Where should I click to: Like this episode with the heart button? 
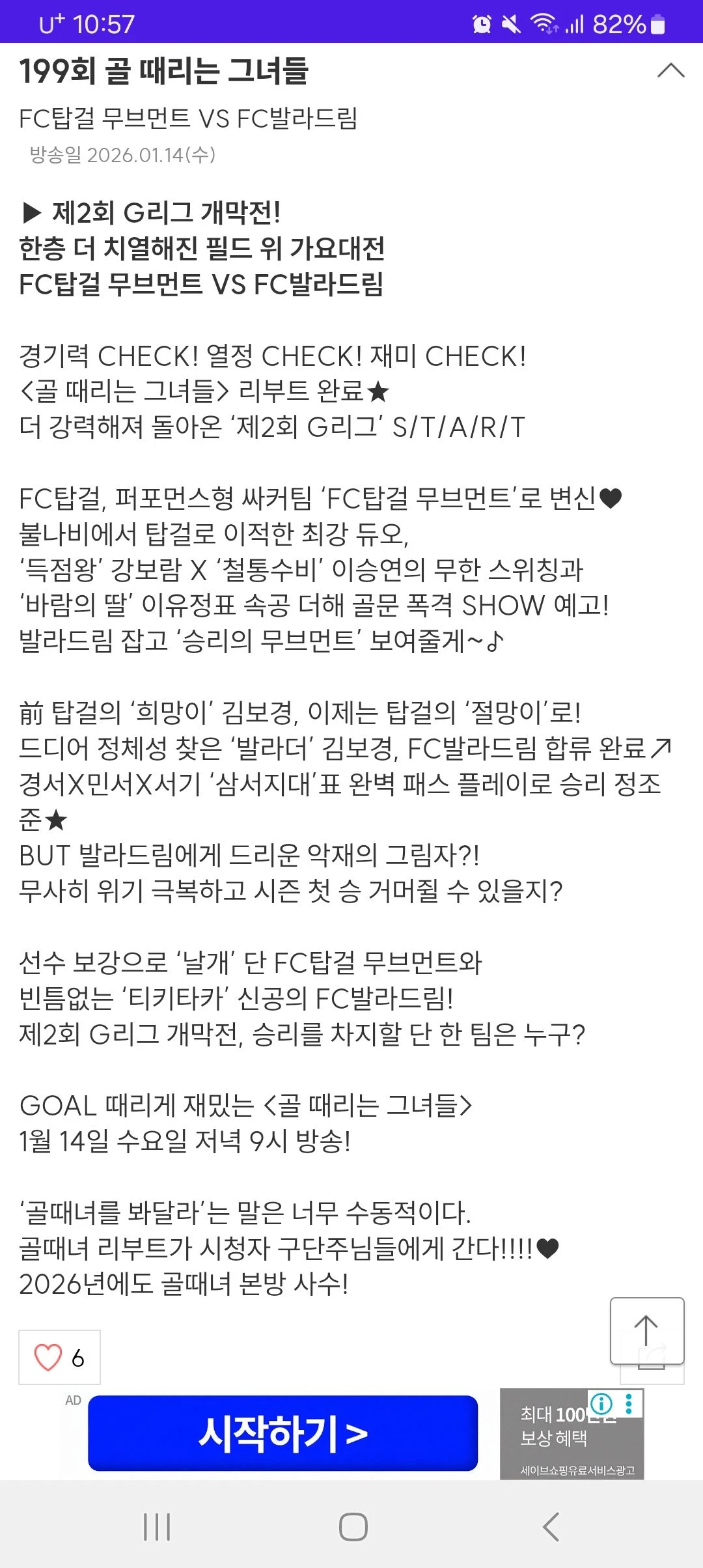[x=59, y=1357]
